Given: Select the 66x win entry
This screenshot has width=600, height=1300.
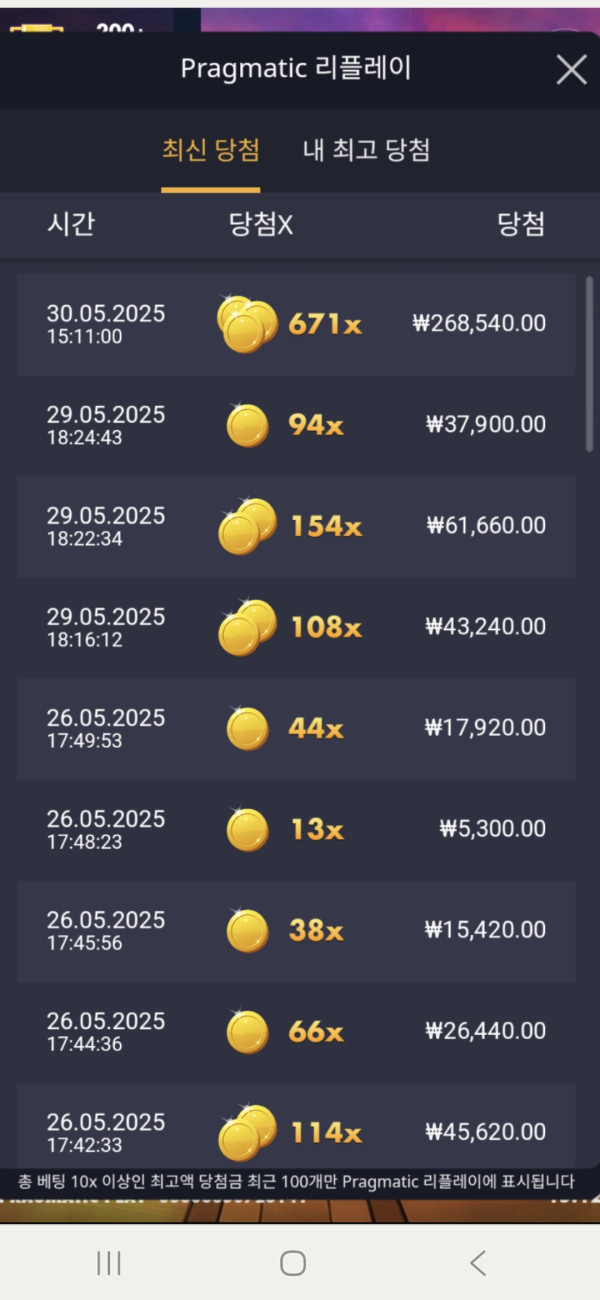Looking at the screenshot, I should point(296,1031).
